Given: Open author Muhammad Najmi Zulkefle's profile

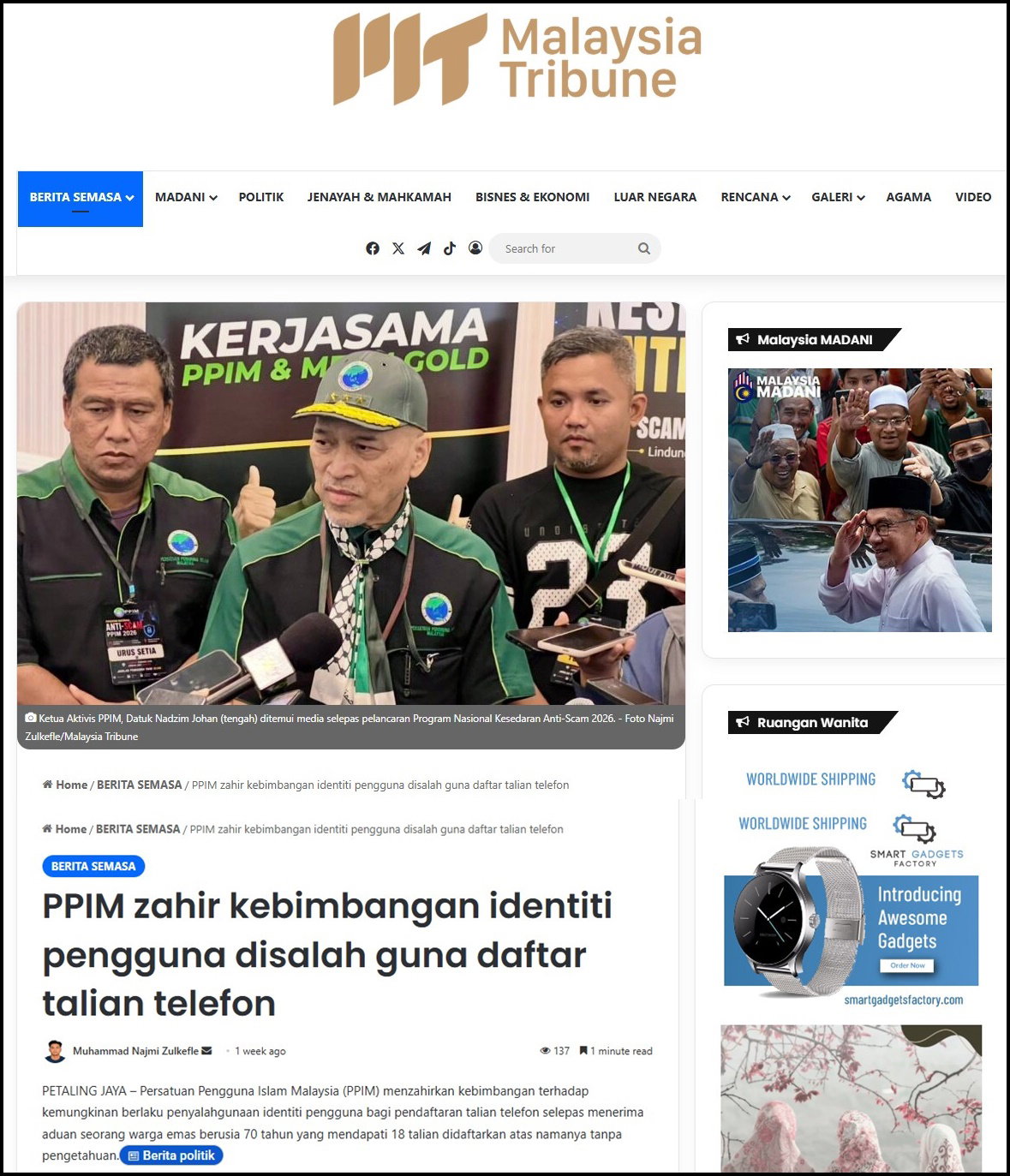Looking at the screenshot, I should [x=135, y=1051].
